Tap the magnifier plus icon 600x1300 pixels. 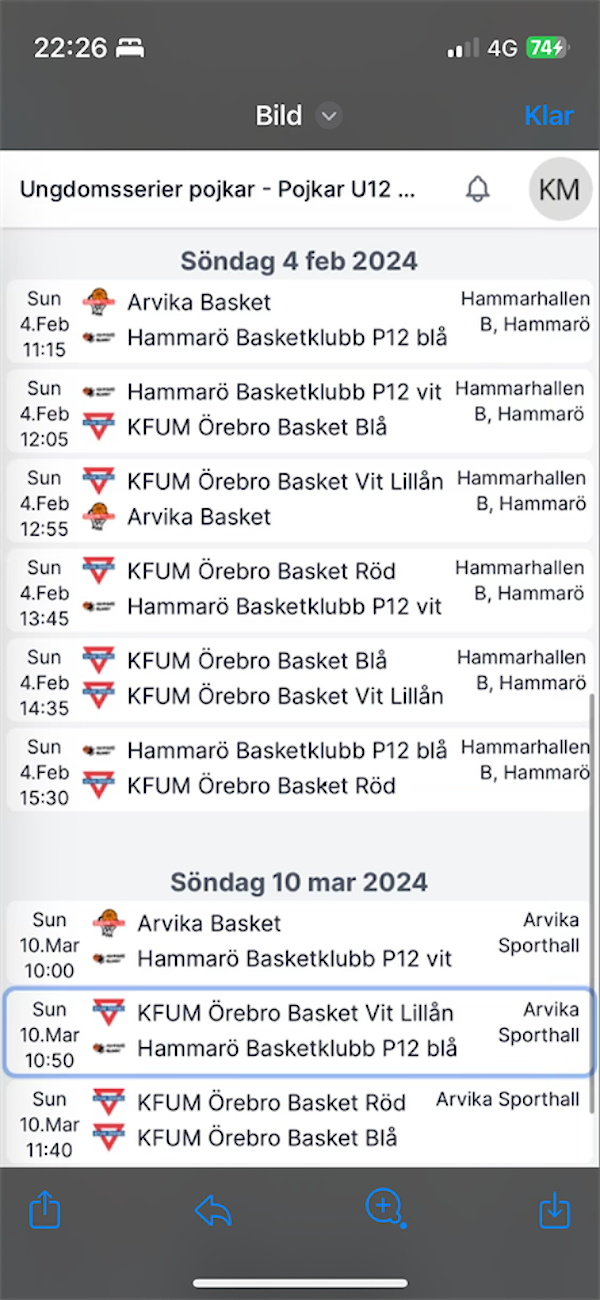(x=384, y=1208)
